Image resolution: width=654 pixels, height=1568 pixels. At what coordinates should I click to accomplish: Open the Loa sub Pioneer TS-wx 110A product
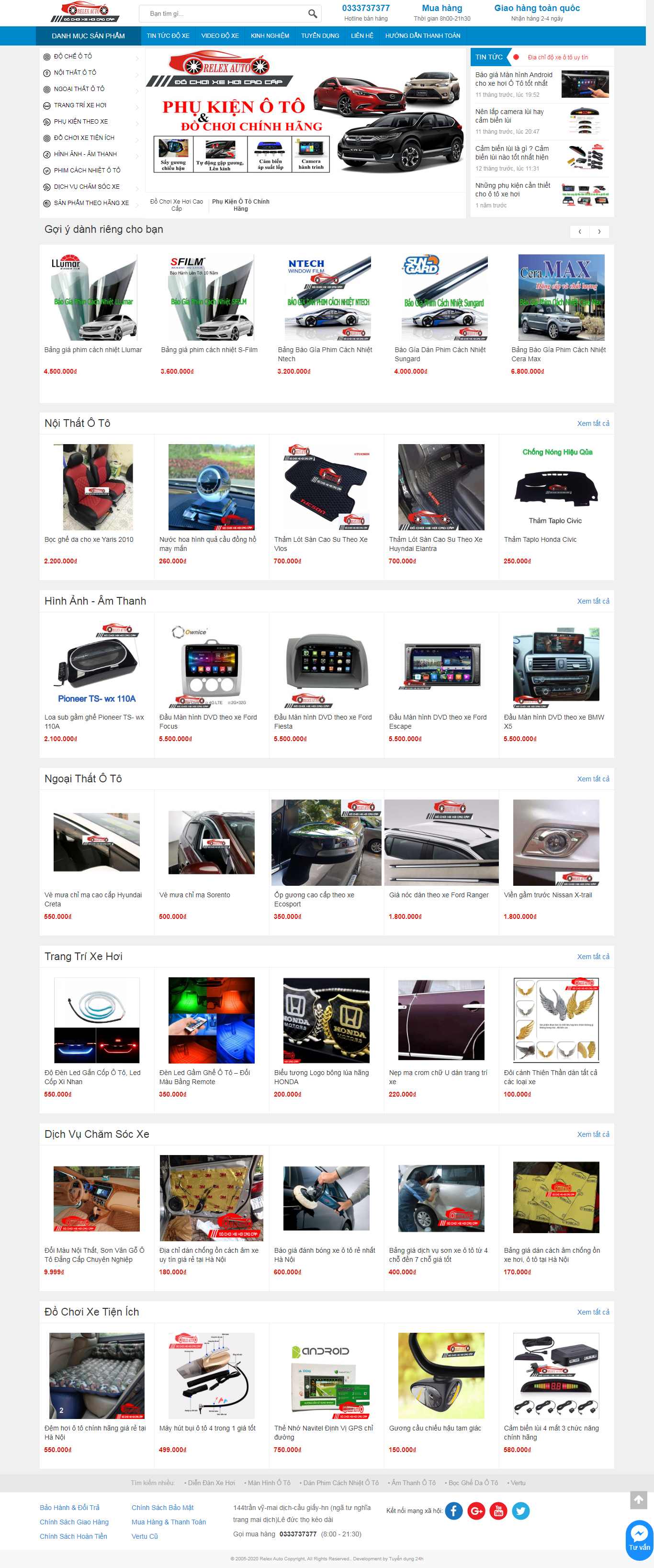tap(94, 721)
